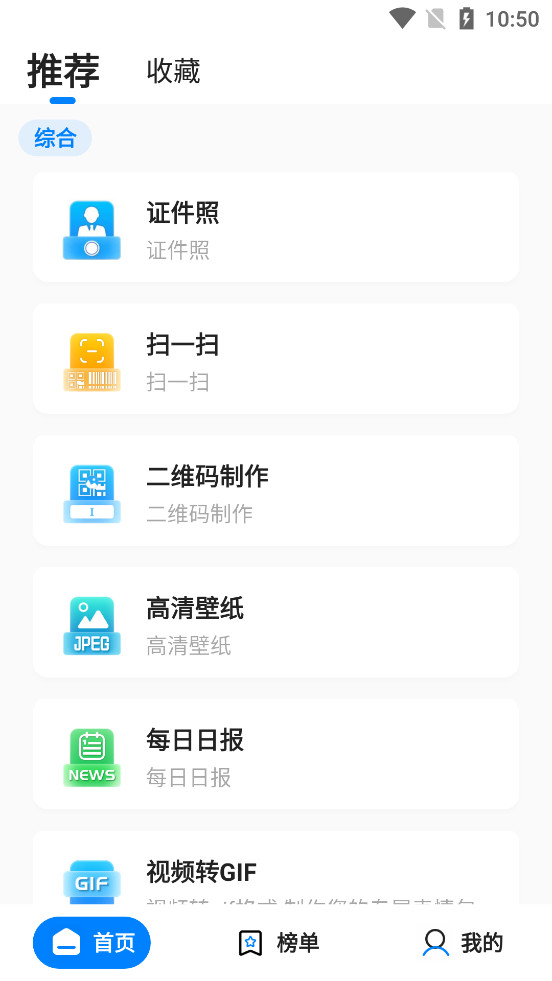Open the 每日日报 daily news
Image resolution: width=552 pixels, height=981 pixels.
276,755
